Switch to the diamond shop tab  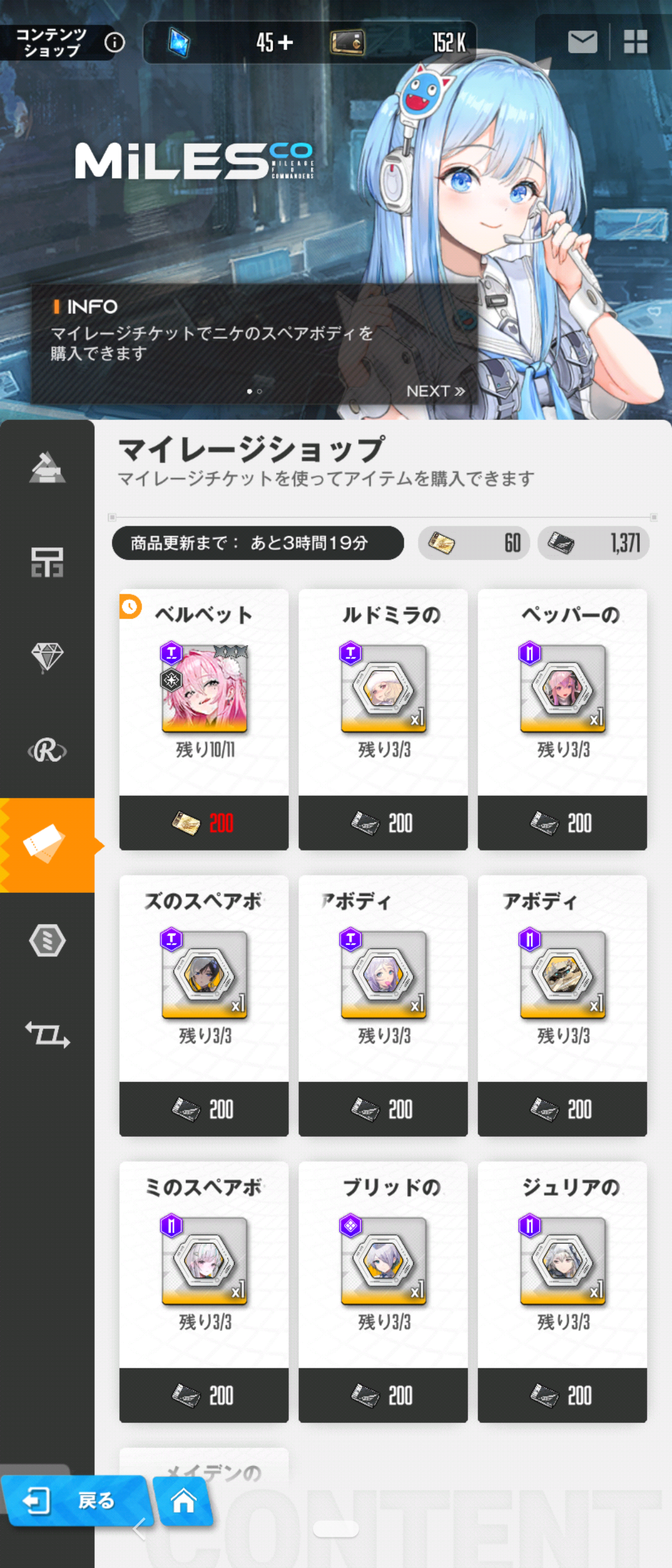47,656
